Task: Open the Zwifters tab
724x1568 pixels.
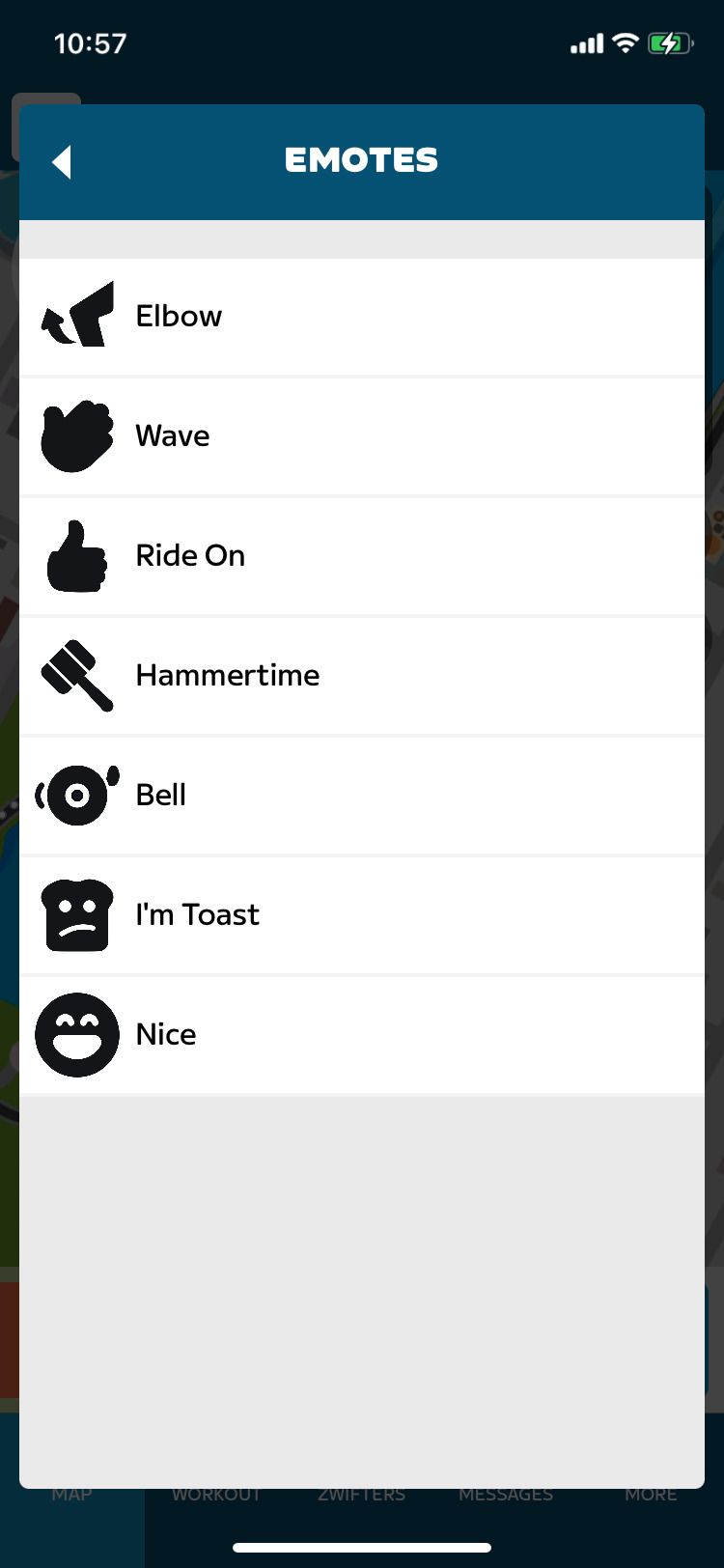Action: click(361, 1494)
